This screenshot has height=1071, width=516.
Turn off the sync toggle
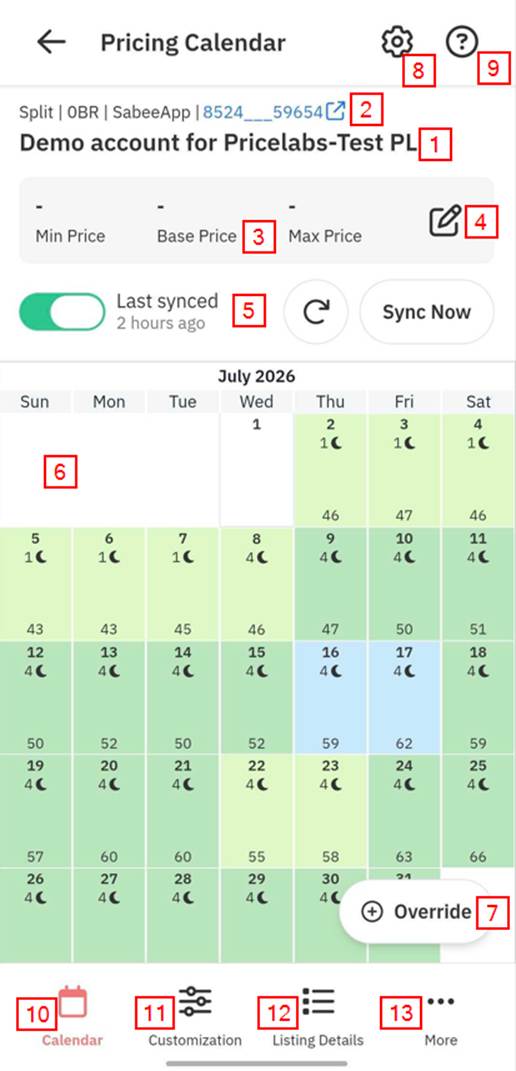pos(62,311)
